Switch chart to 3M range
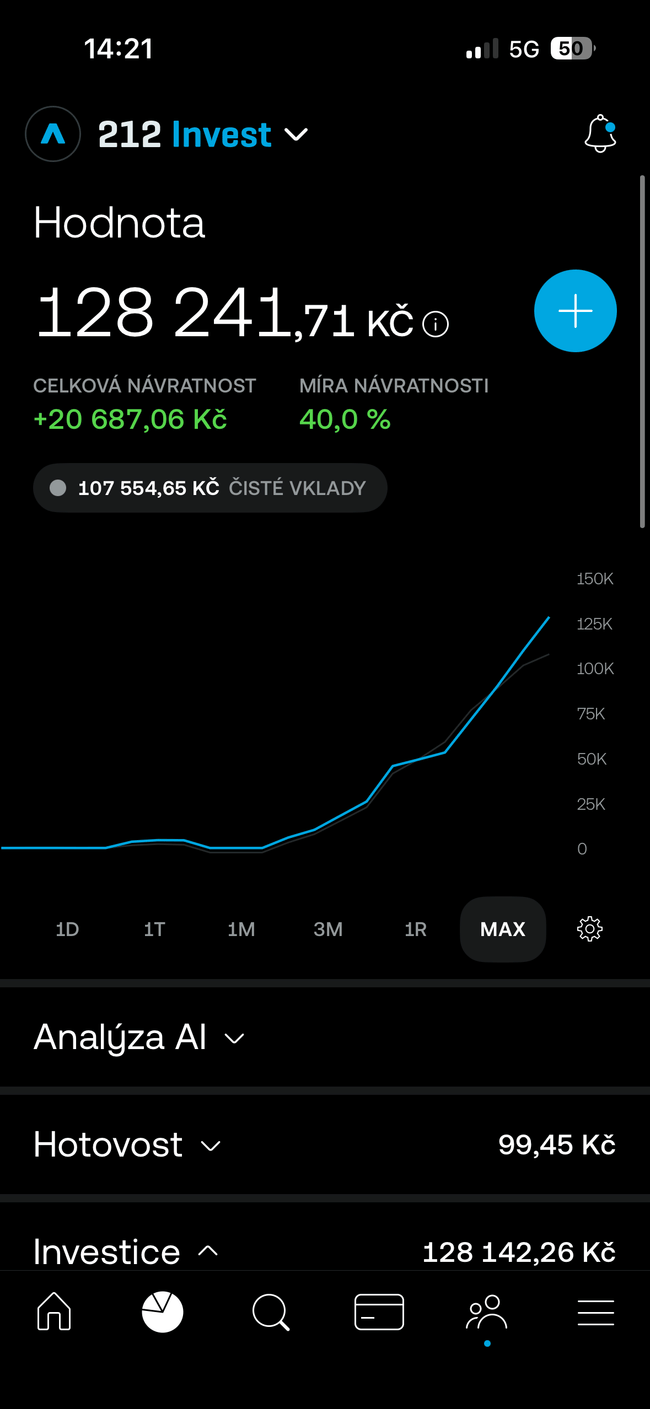Screen dimensions: 650x1409 (328, 929)
